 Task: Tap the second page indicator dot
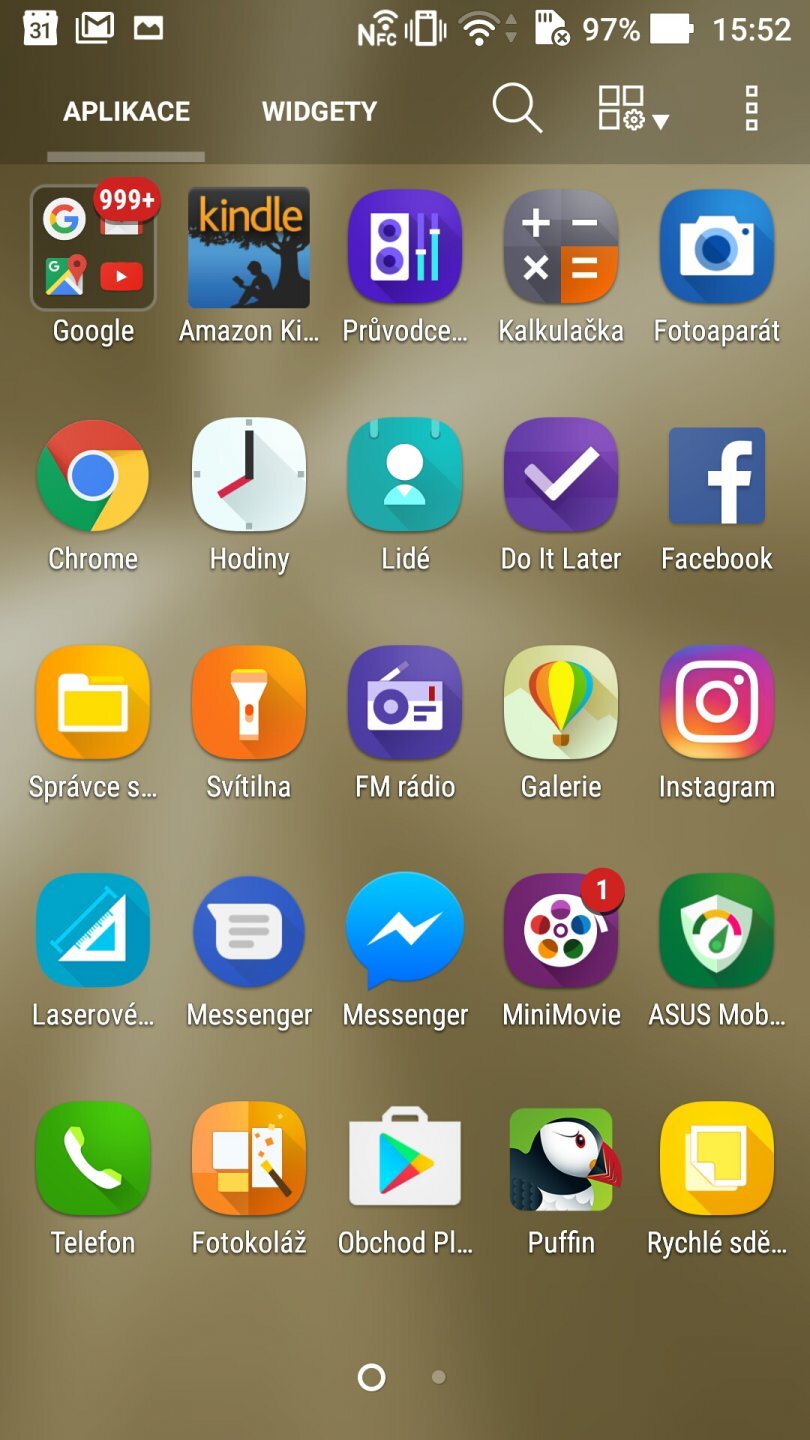click(437, 1377)
